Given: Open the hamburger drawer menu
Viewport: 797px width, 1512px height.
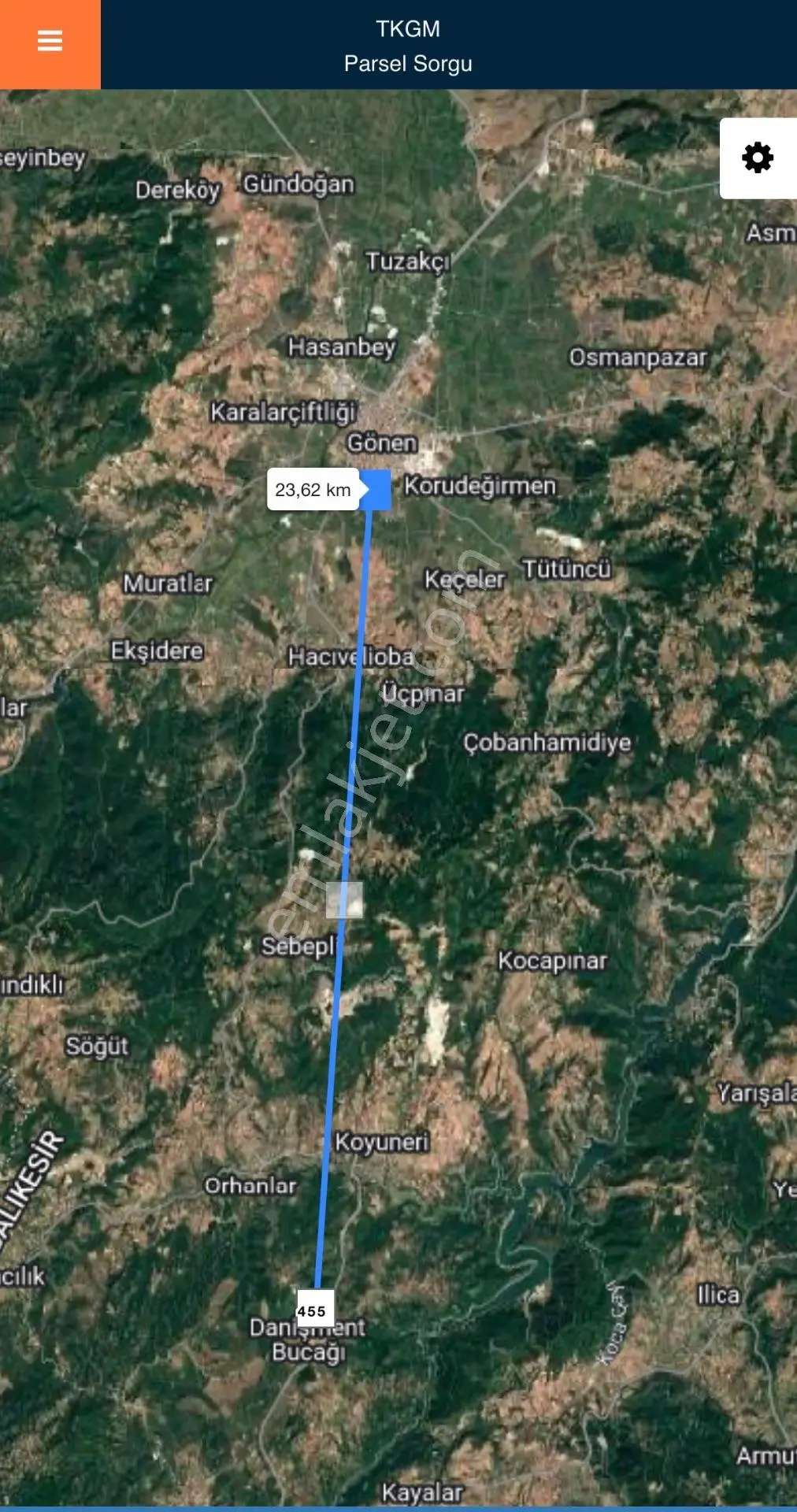Looking at the screenshot, I should (50, 41).
